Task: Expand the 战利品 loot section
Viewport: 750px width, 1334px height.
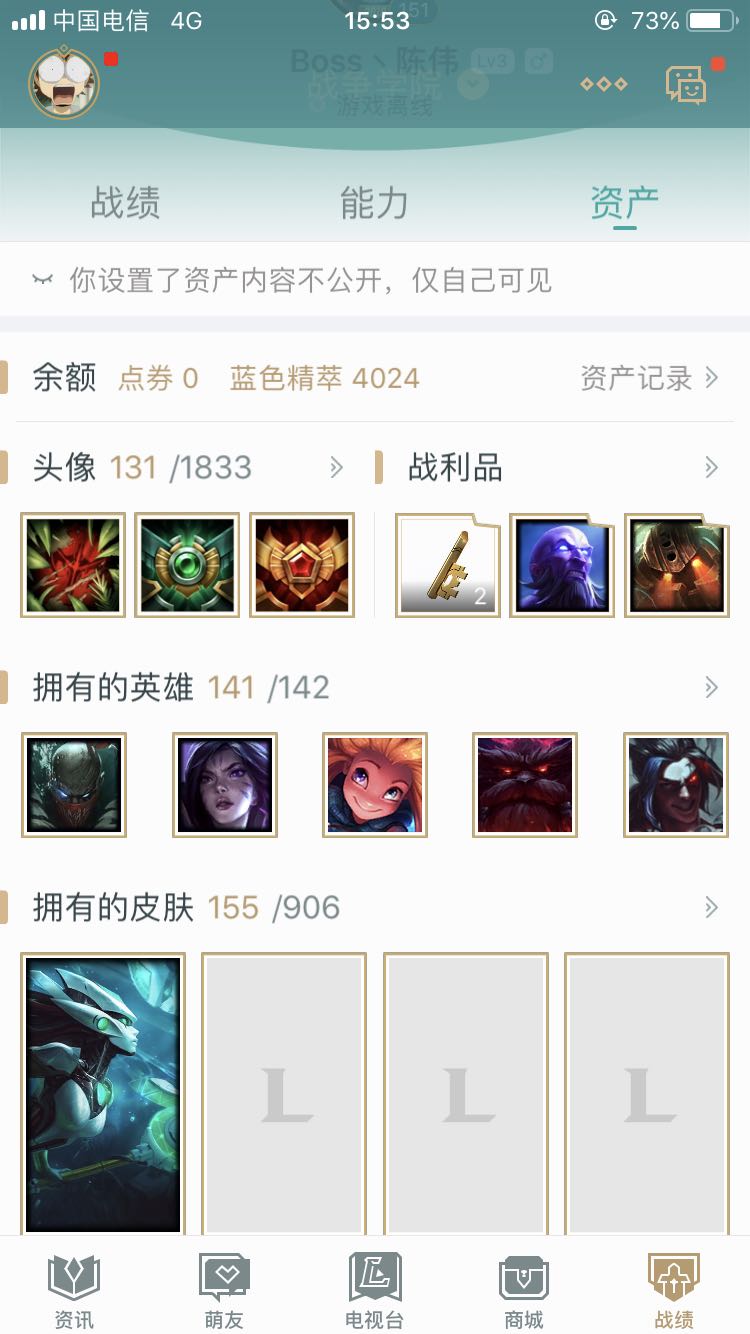Action: pos(711,467)
